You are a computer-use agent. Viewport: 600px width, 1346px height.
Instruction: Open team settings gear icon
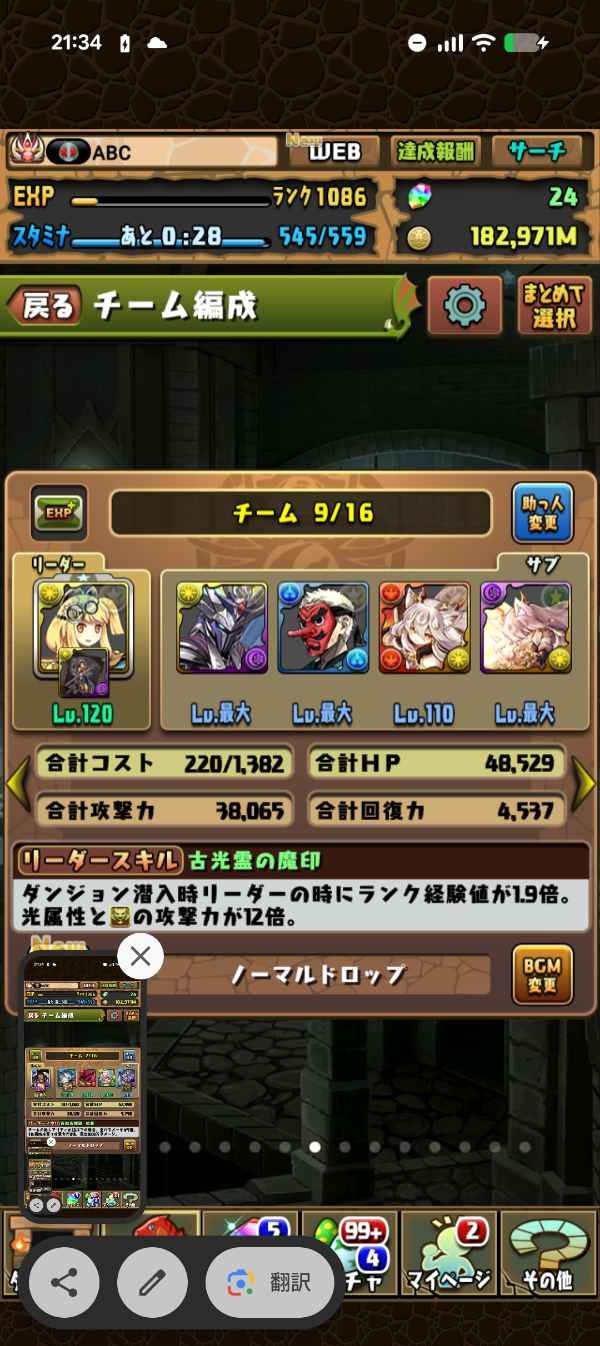464,305
